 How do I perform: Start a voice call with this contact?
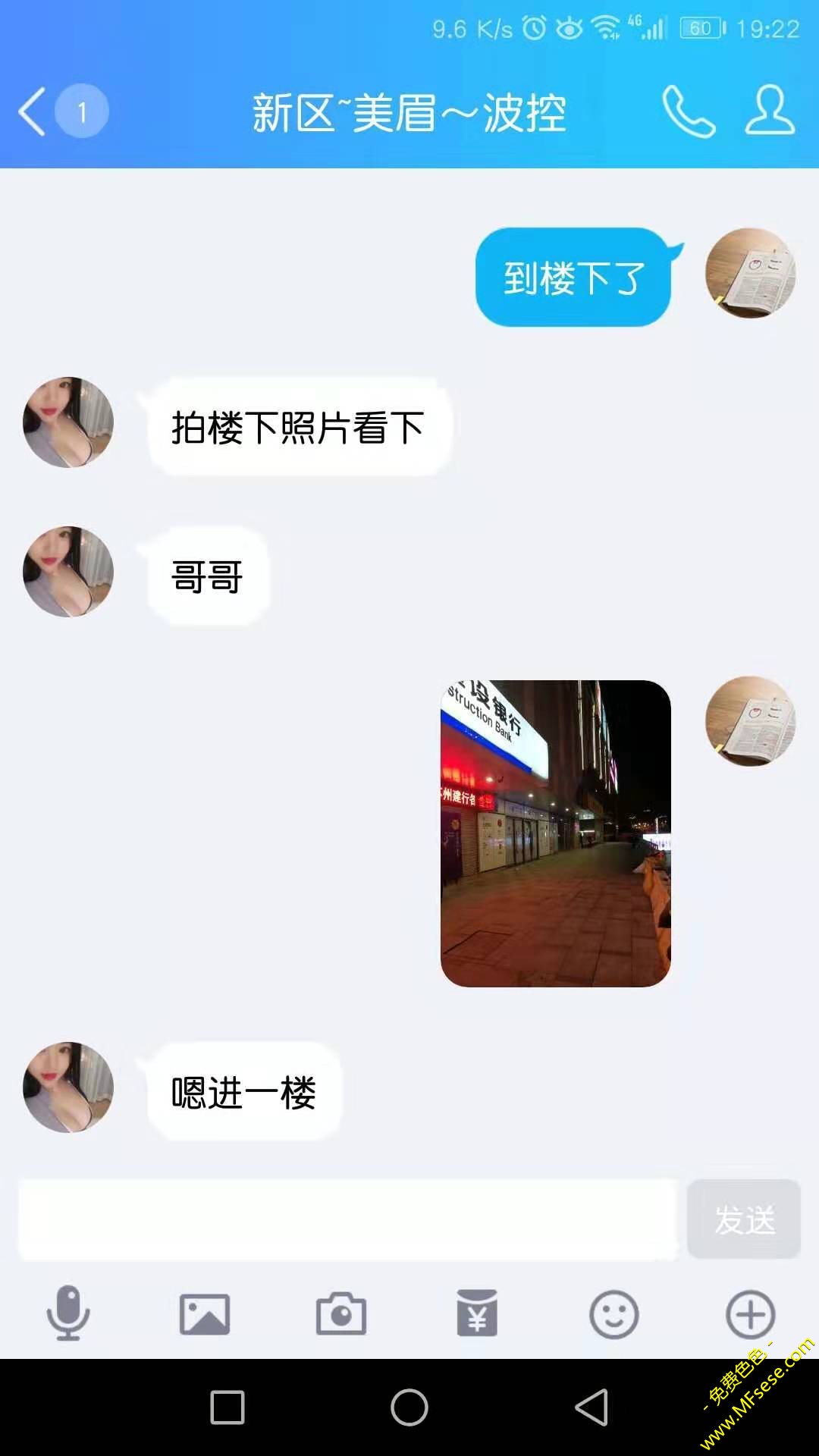pyautogui.click(x=689, y=112)
